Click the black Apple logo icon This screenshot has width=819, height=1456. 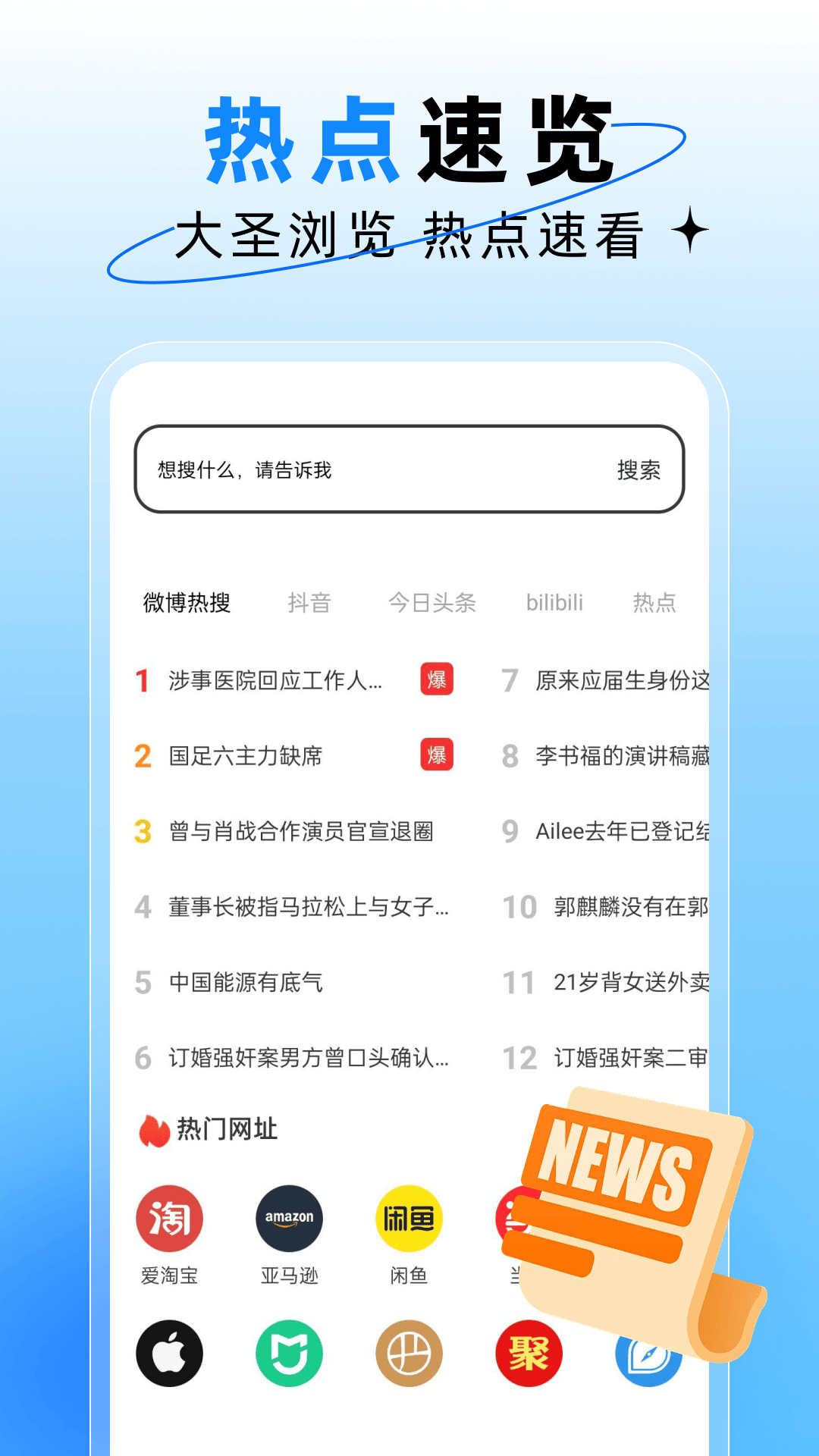pyautogui.click(x=169, y=1354)
